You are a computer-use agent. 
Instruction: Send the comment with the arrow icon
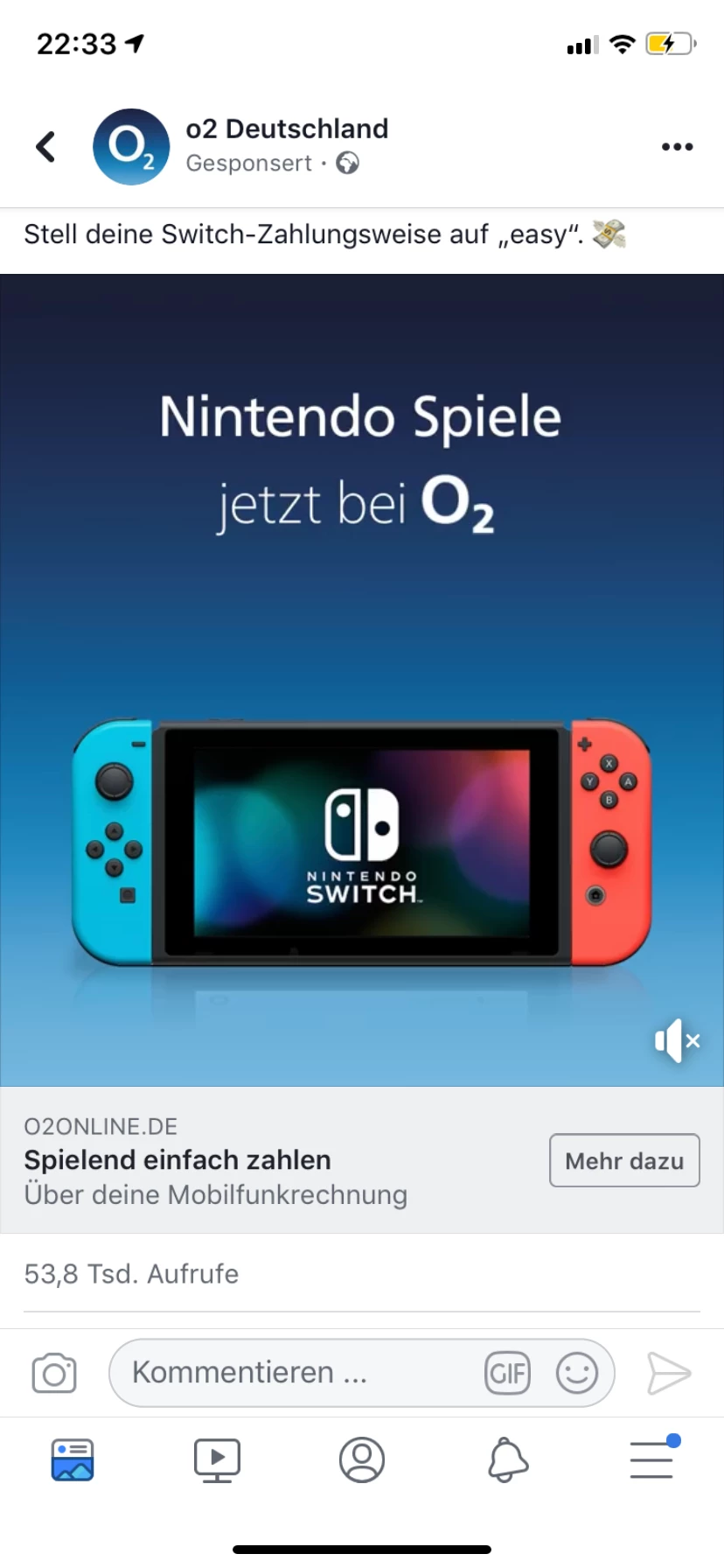[669, 1372]
